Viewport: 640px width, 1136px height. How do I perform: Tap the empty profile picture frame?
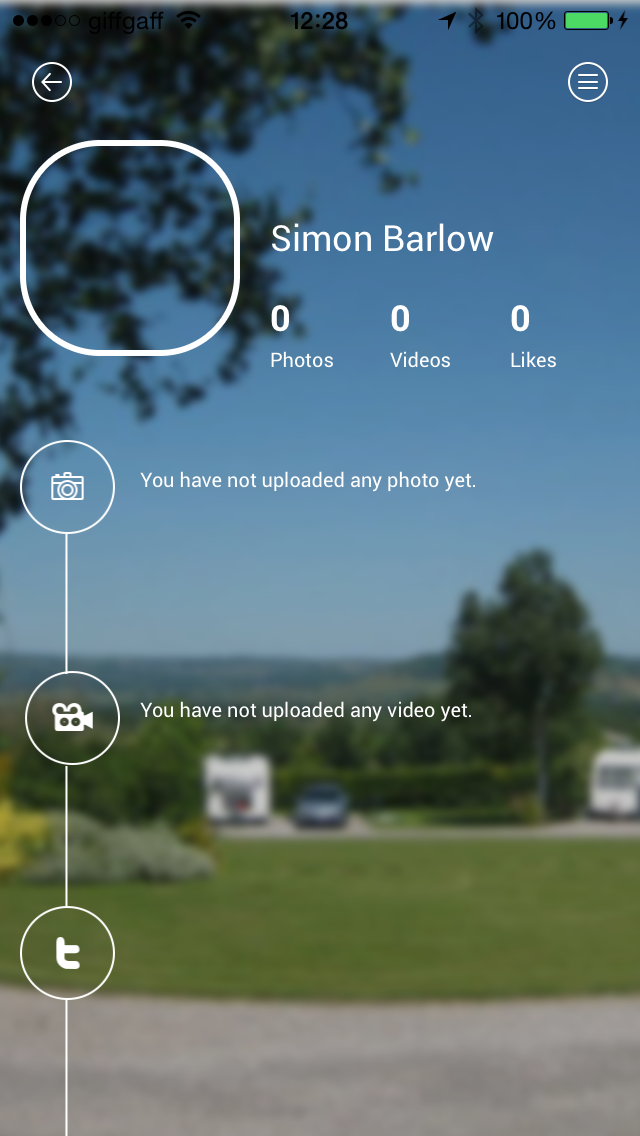point(130,248)
